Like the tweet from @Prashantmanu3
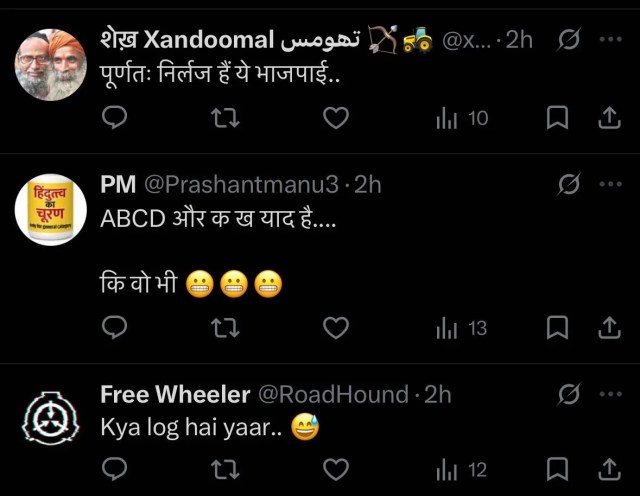The width and height of the screenshot is (640, 496). (x=337, y=327)
